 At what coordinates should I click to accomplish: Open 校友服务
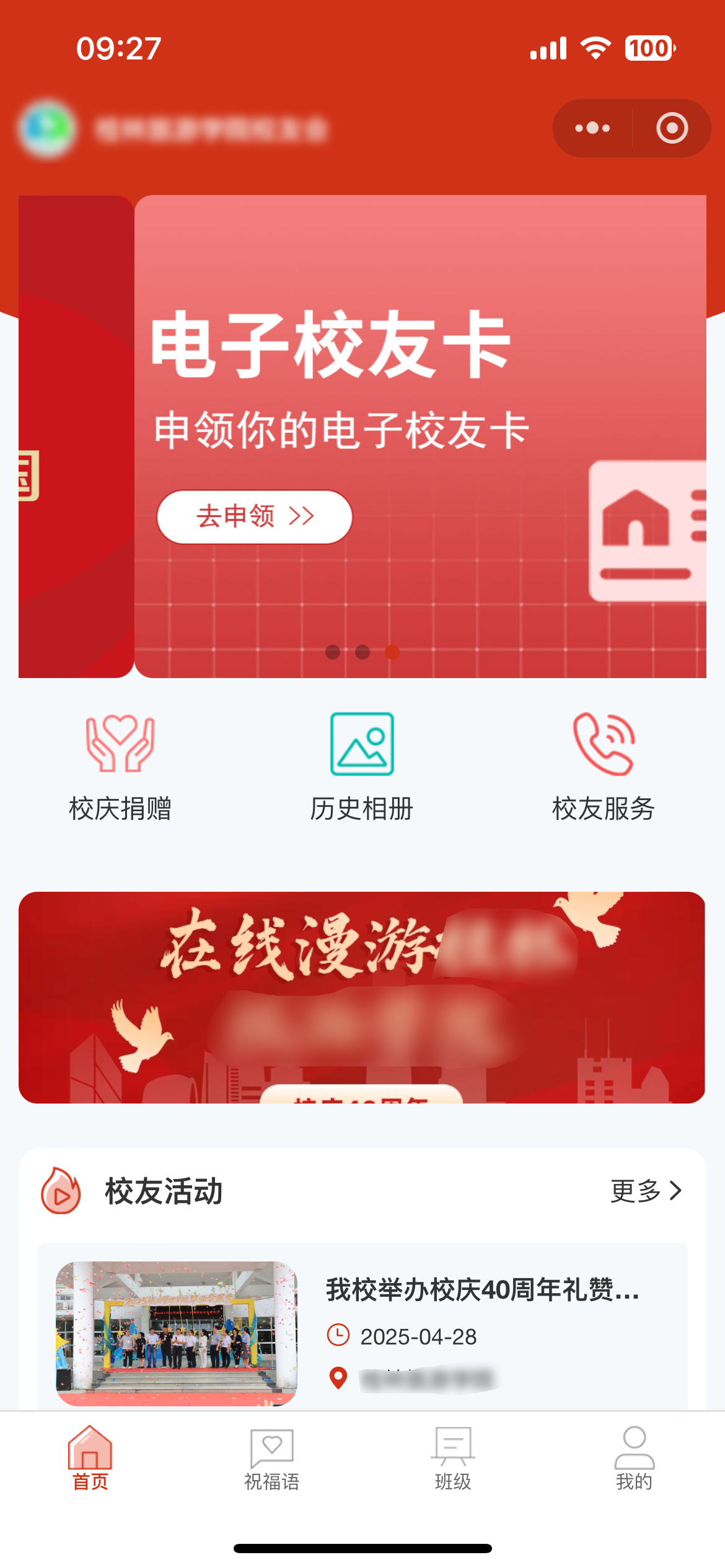[604, 768]
